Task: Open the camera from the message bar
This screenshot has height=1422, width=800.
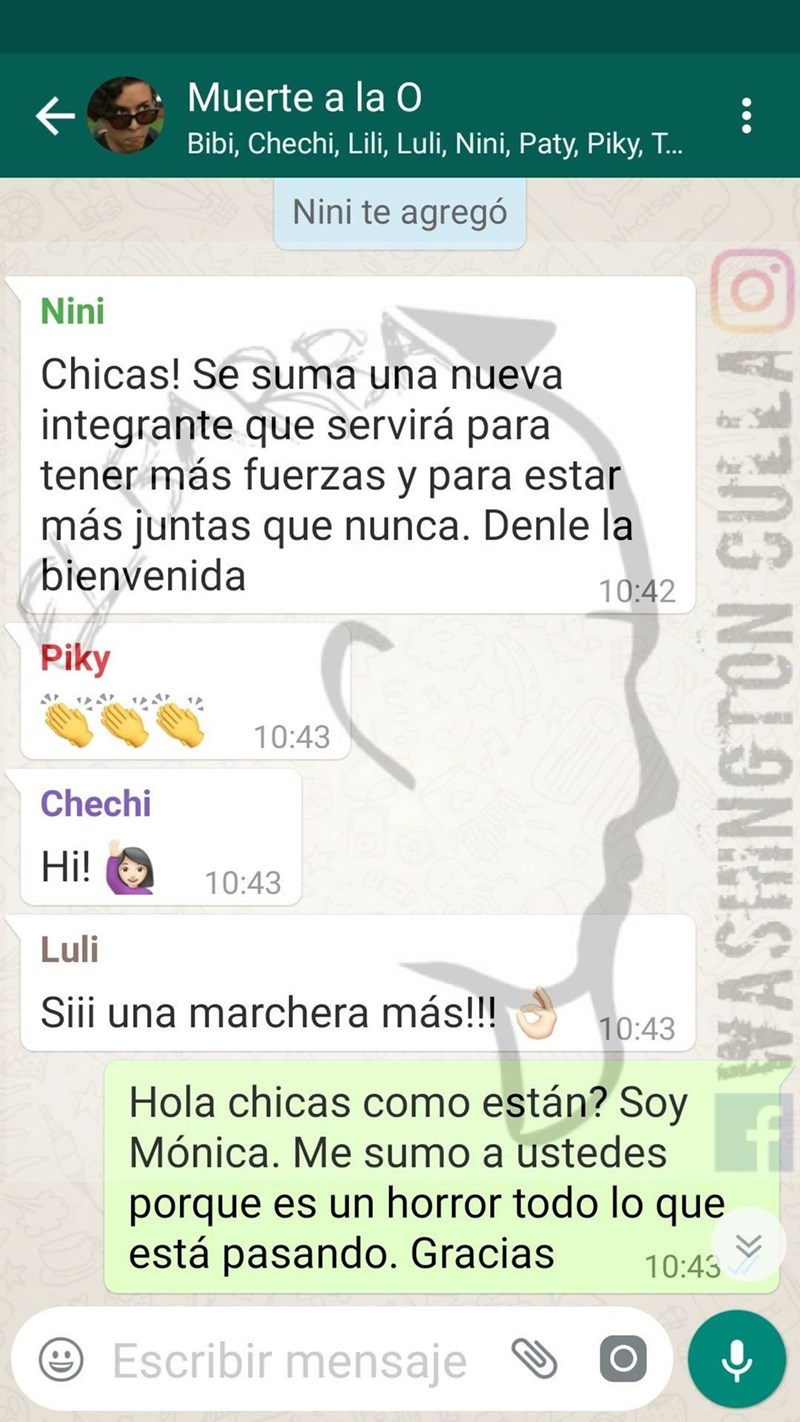Action: (x=622, y=1358)
